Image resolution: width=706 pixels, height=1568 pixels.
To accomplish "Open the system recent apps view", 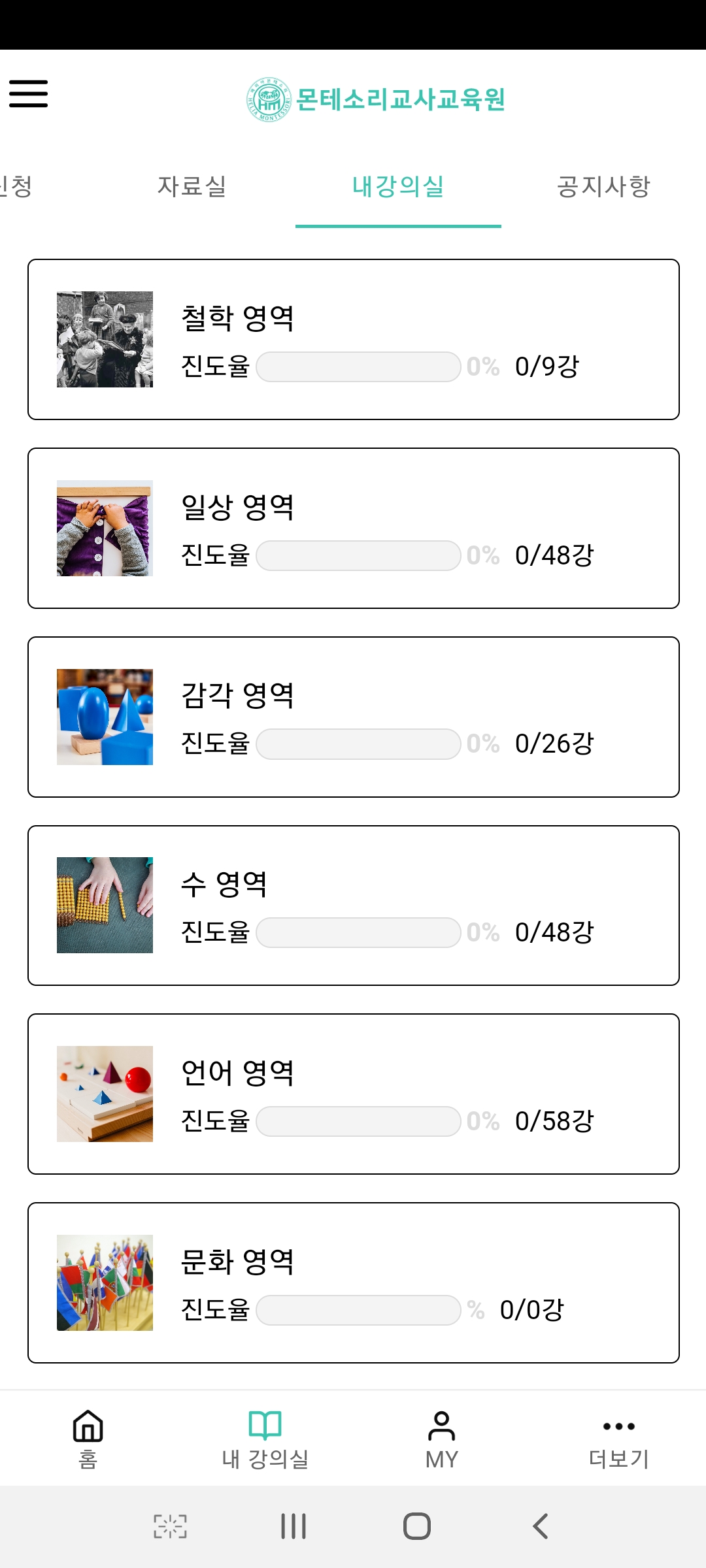I will 294,1527.
